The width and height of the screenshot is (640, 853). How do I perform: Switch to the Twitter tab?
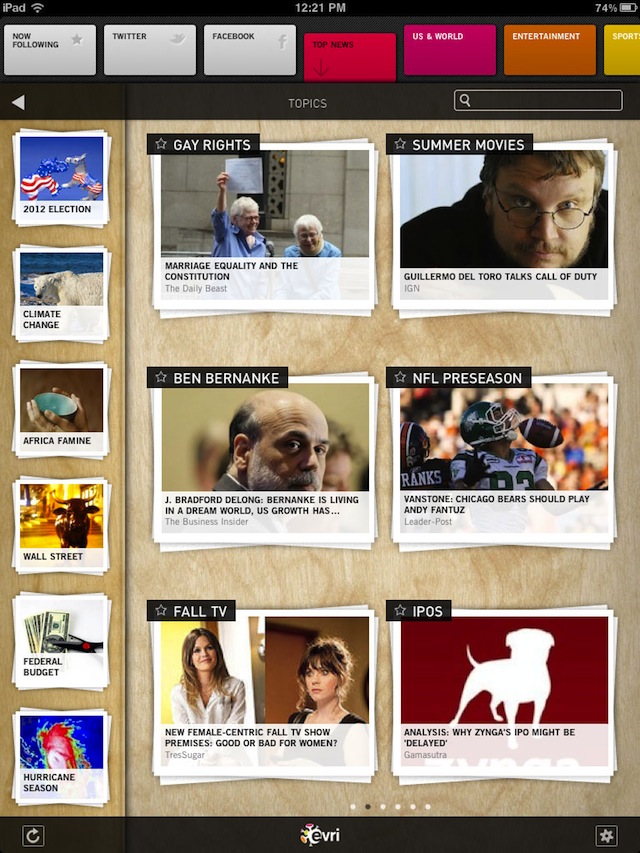pyautogui.click(x=150, y=50)
